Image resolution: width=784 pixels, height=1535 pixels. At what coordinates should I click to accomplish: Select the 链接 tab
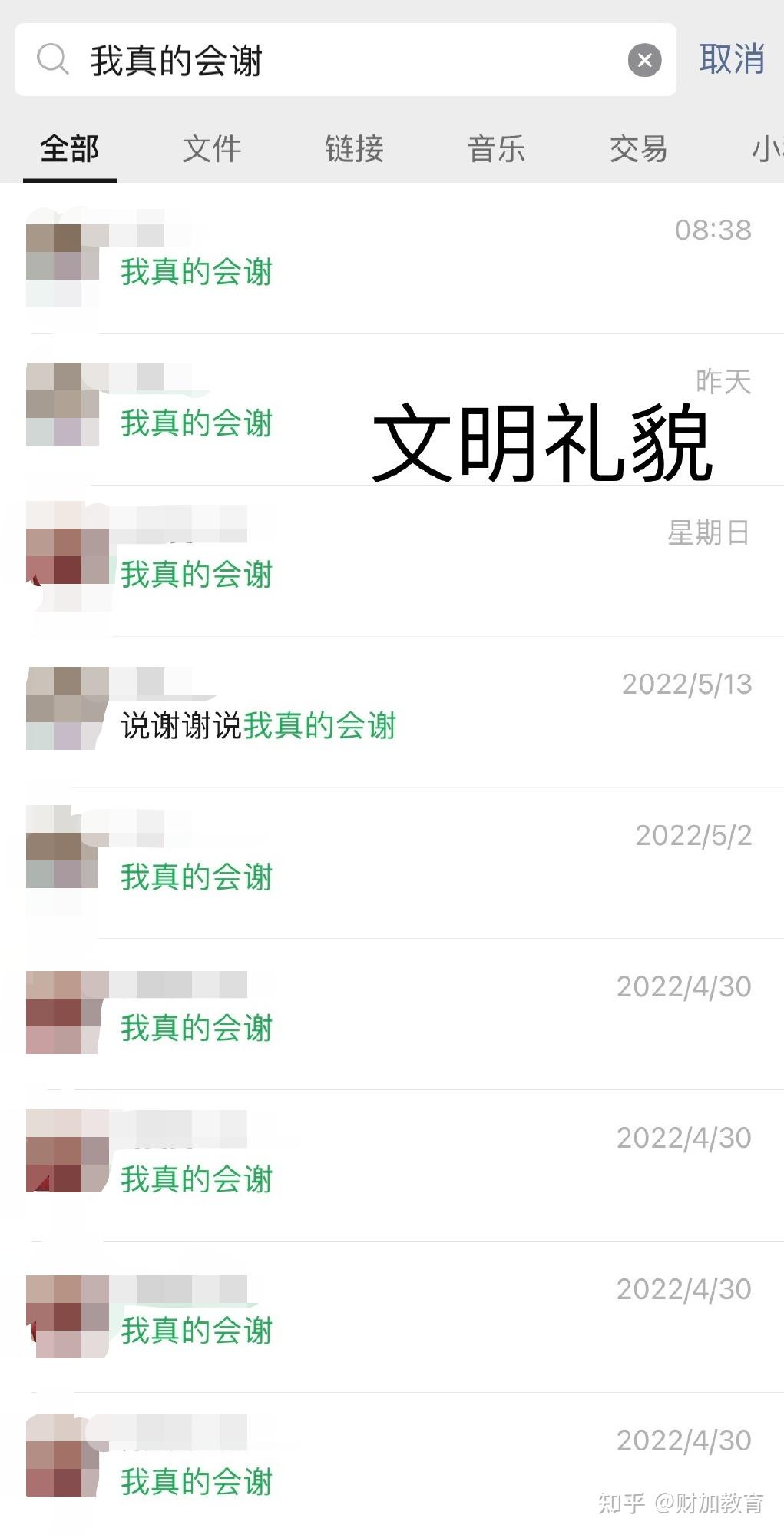point(354,149)
